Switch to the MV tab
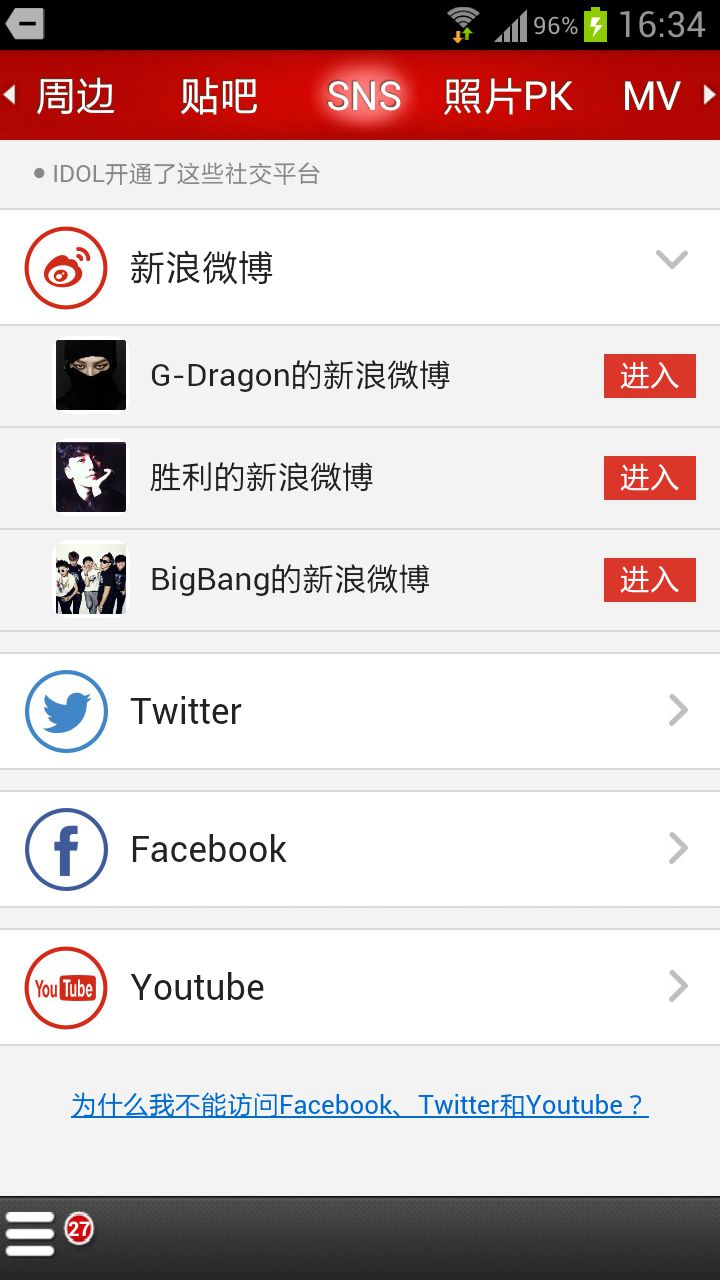The image size is (720, 1280). [x=651, y=96]
